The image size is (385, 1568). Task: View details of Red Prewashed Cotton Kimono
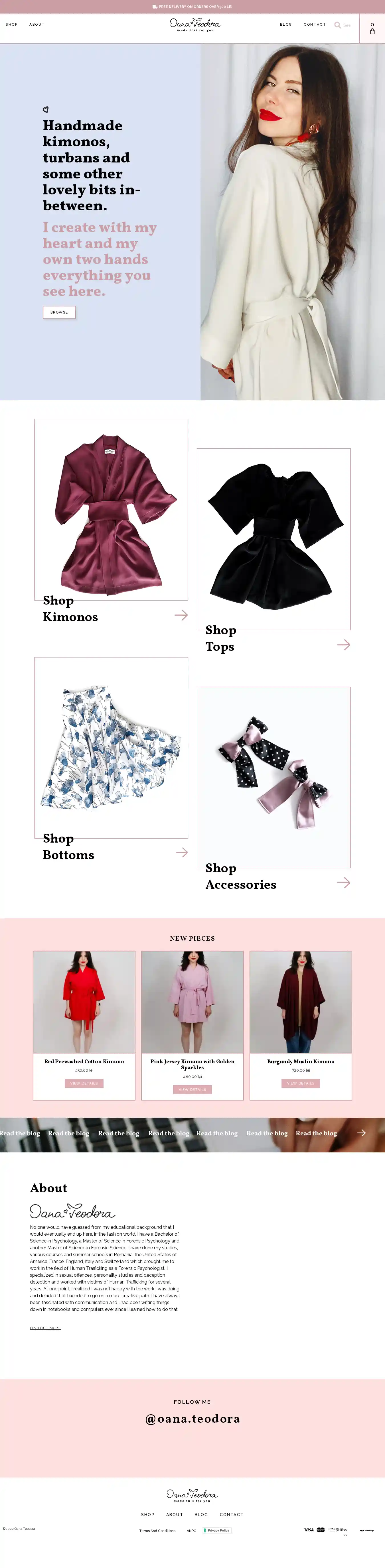(84, 1083)
